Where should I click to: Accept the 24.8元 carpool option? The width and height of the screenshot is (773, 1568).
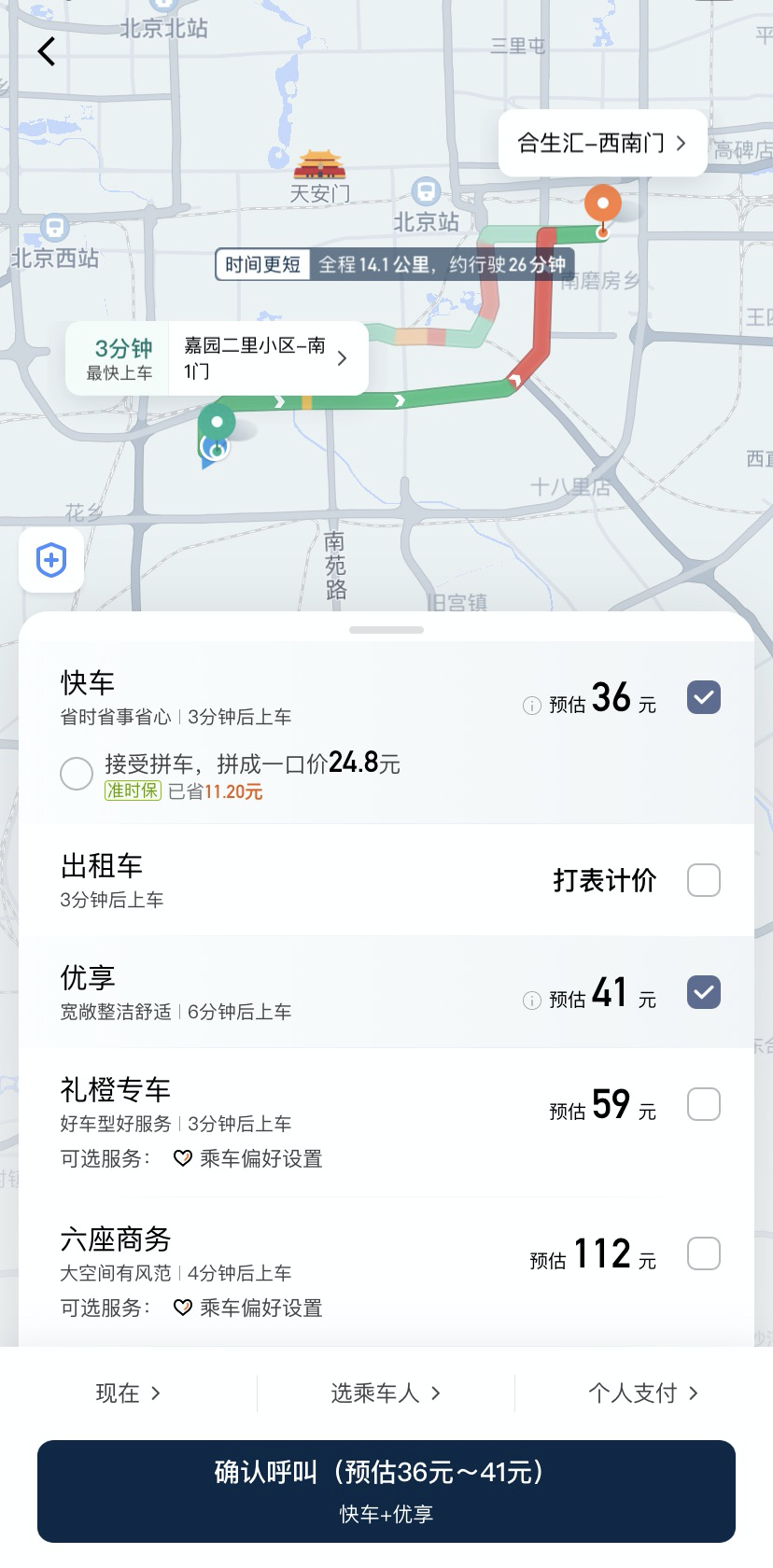click(77, 774)
